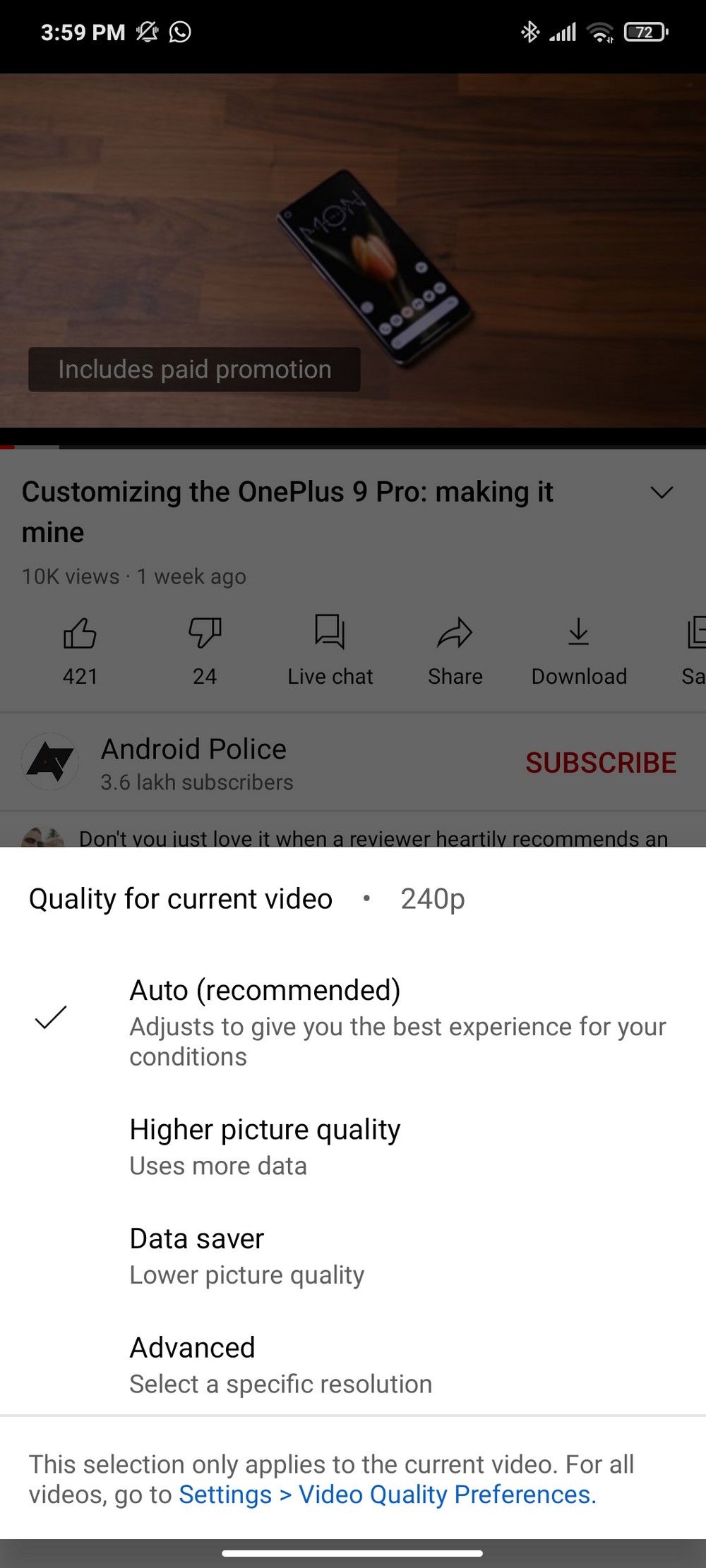706x1568 pixels.
Task: Download the video for offline viewing
Action: (578, 648)
